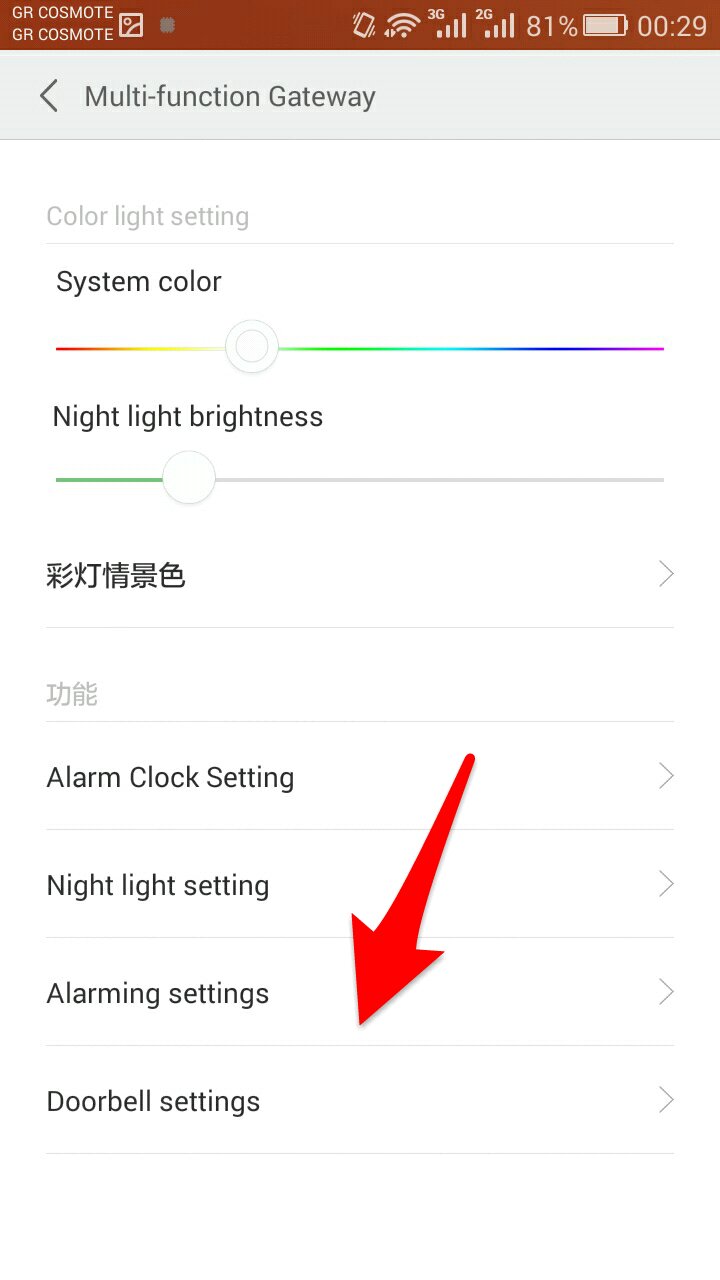Open the 彩灯情景色 row
The image size is (720, 1280).
(359, 575)
